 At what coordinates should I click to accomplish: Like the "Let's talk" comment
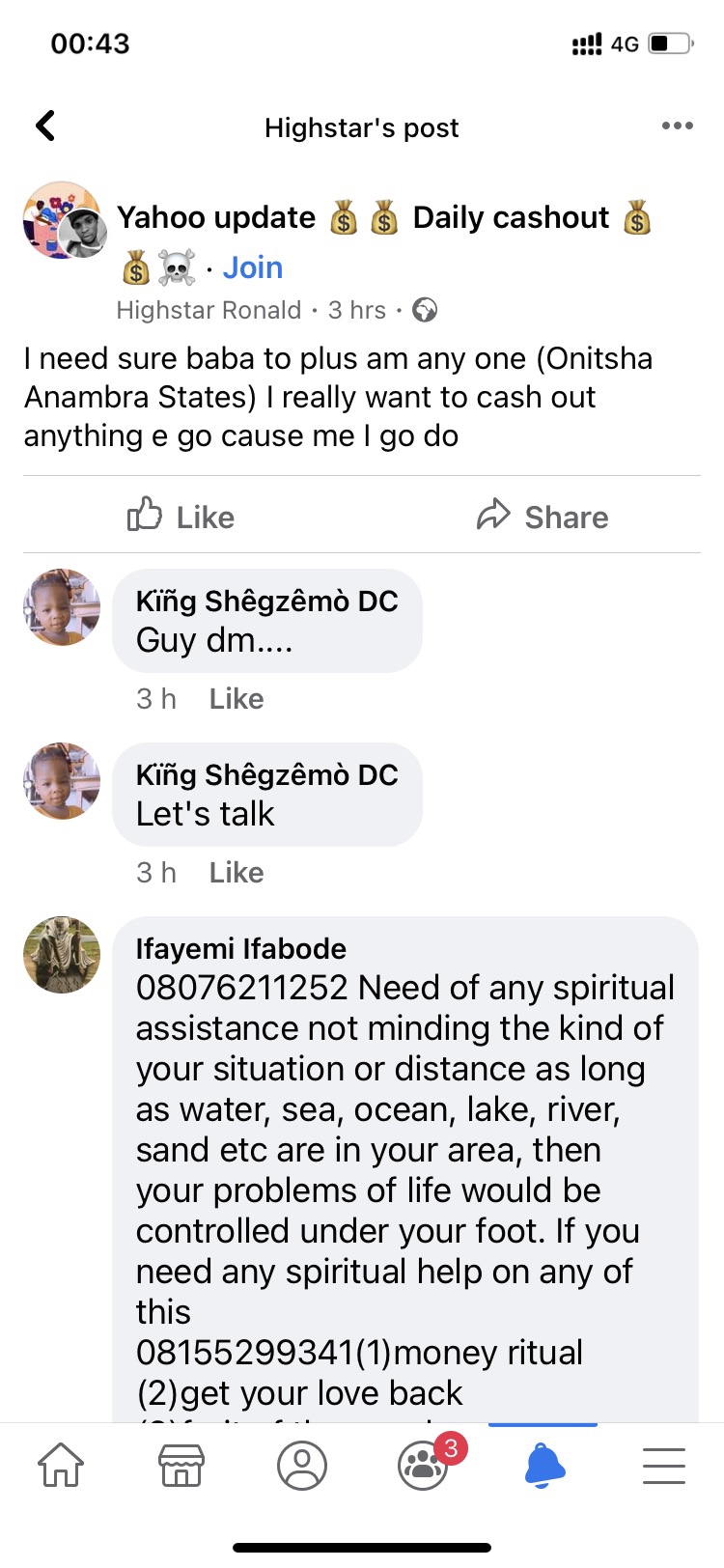coord(237,872)
